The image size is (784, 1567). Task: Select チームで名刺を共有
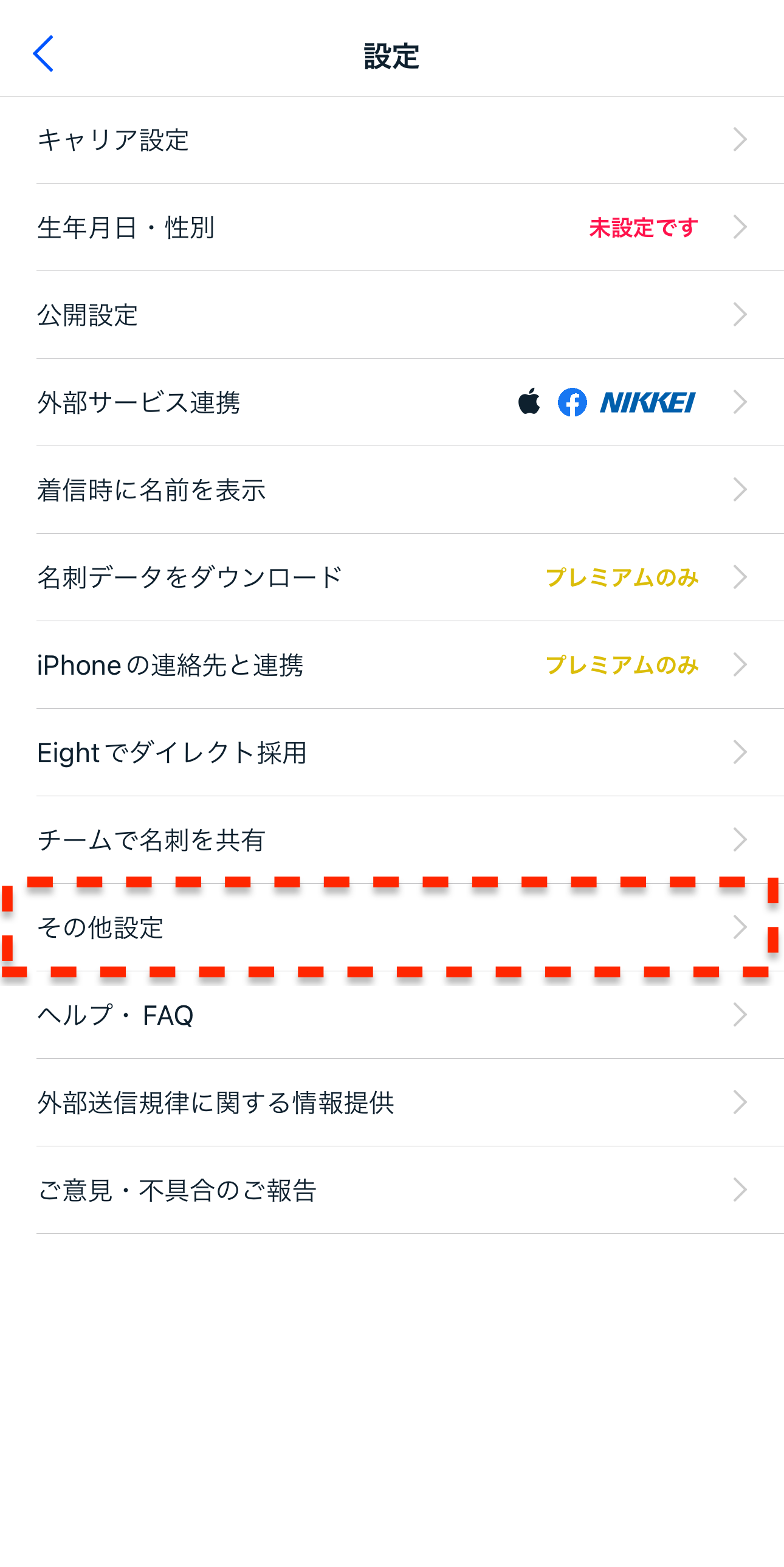click(x=391, y=840)
